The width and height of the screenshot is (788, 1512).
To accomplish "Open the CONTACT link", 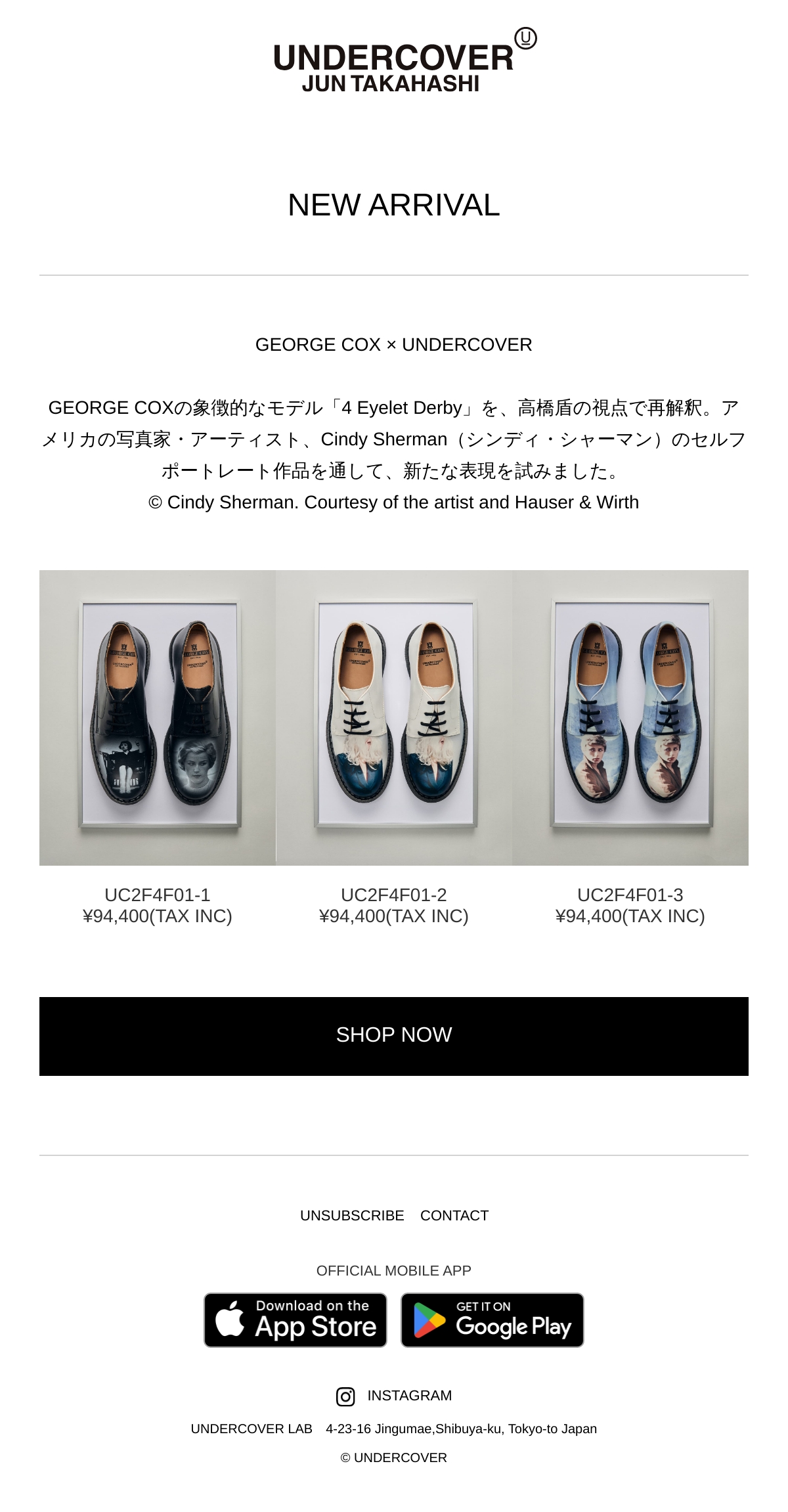I will point(454,1216).
